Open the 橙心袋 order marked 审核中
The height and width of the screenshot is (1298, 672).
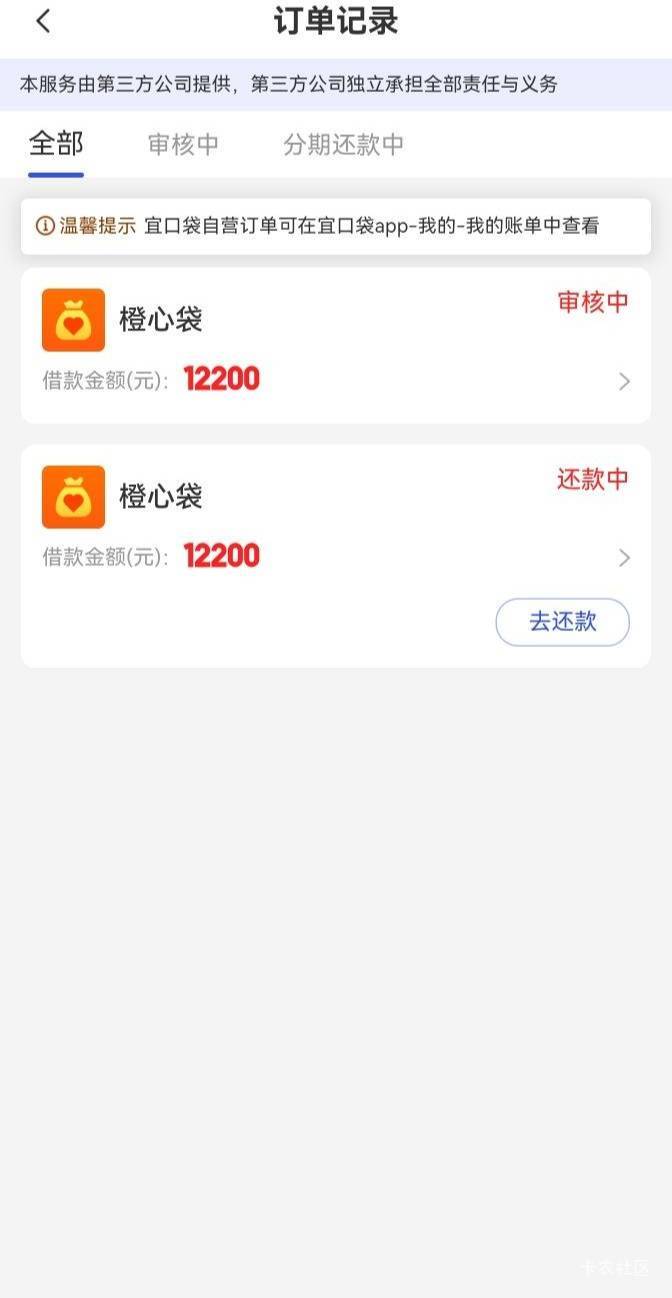pos(335,345)
